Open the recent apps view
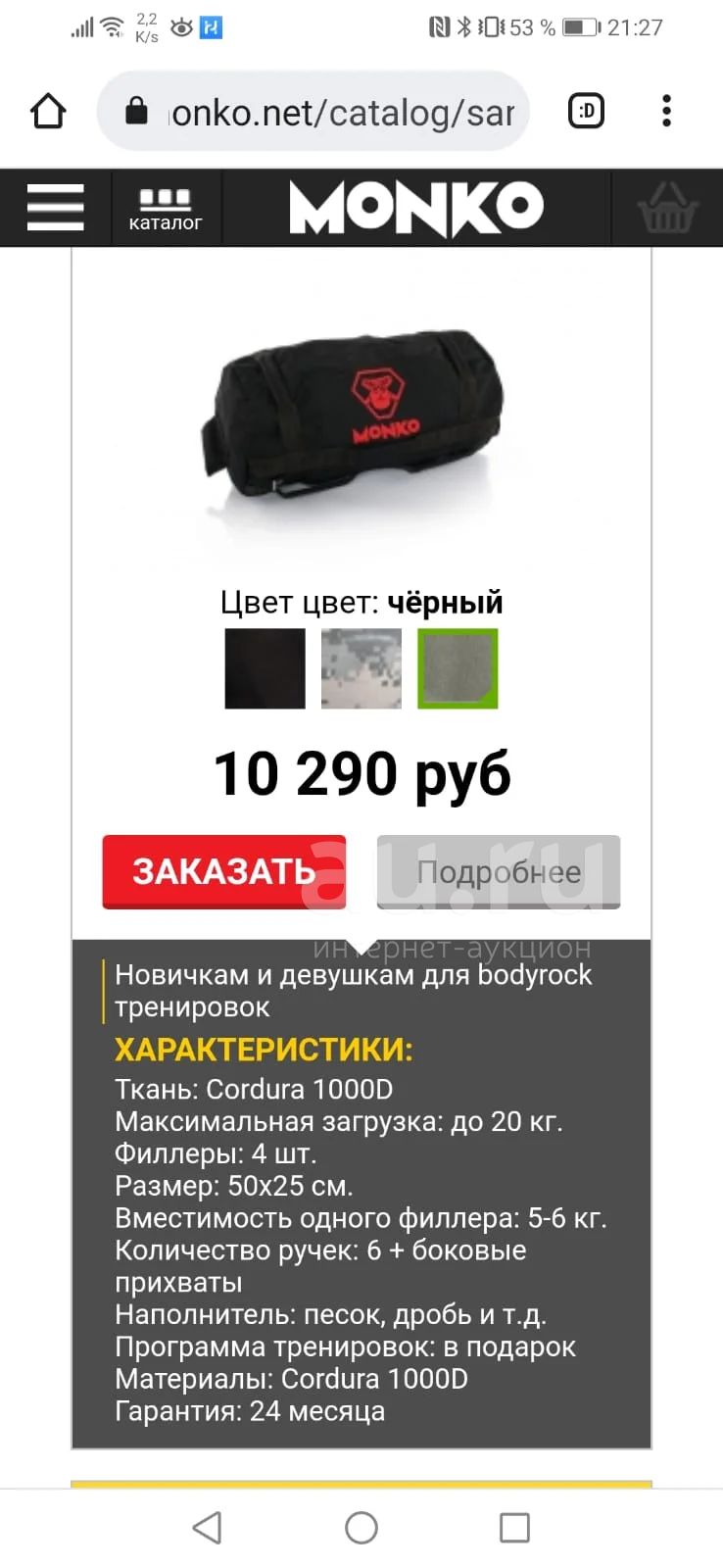This screenshot has width=723, height=1568. (x=514, y=1527)
